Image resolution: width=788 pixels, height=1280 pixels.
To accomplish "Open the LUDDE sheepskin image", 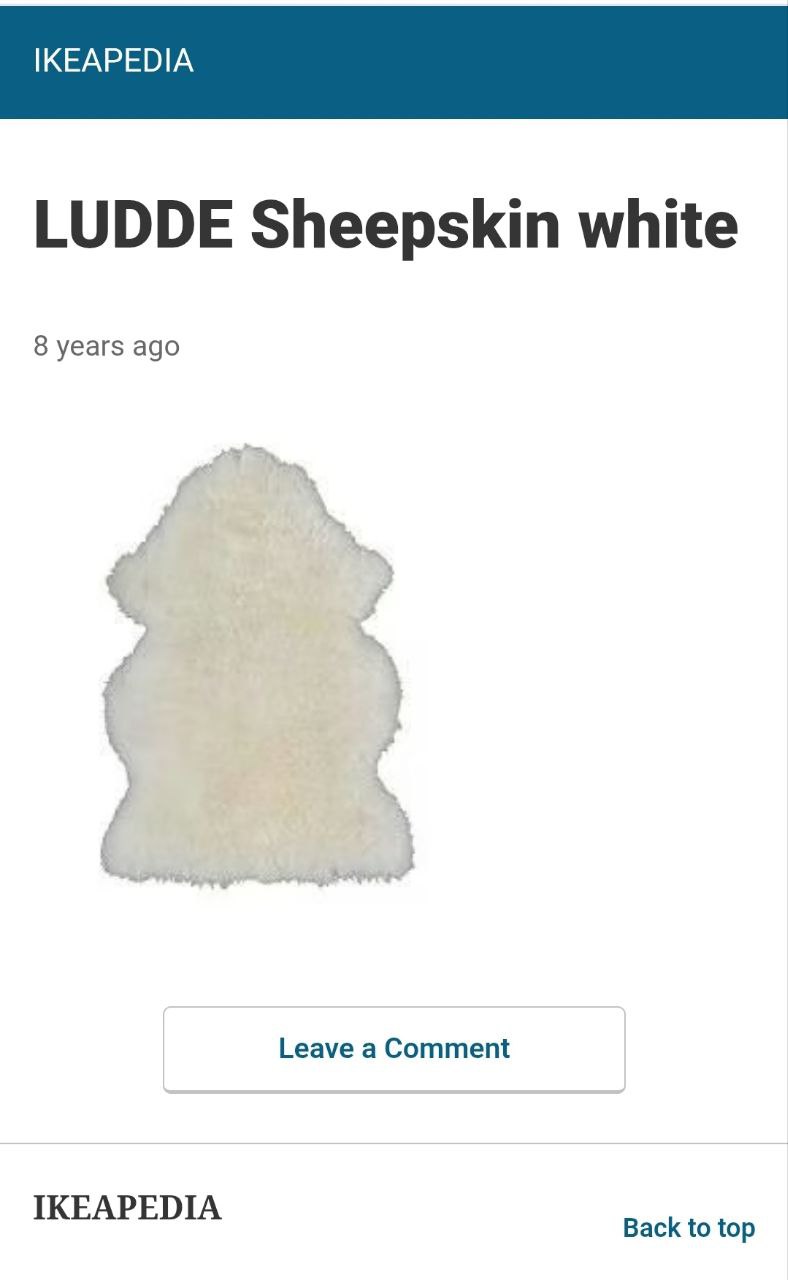I will [x=256, y=667].
